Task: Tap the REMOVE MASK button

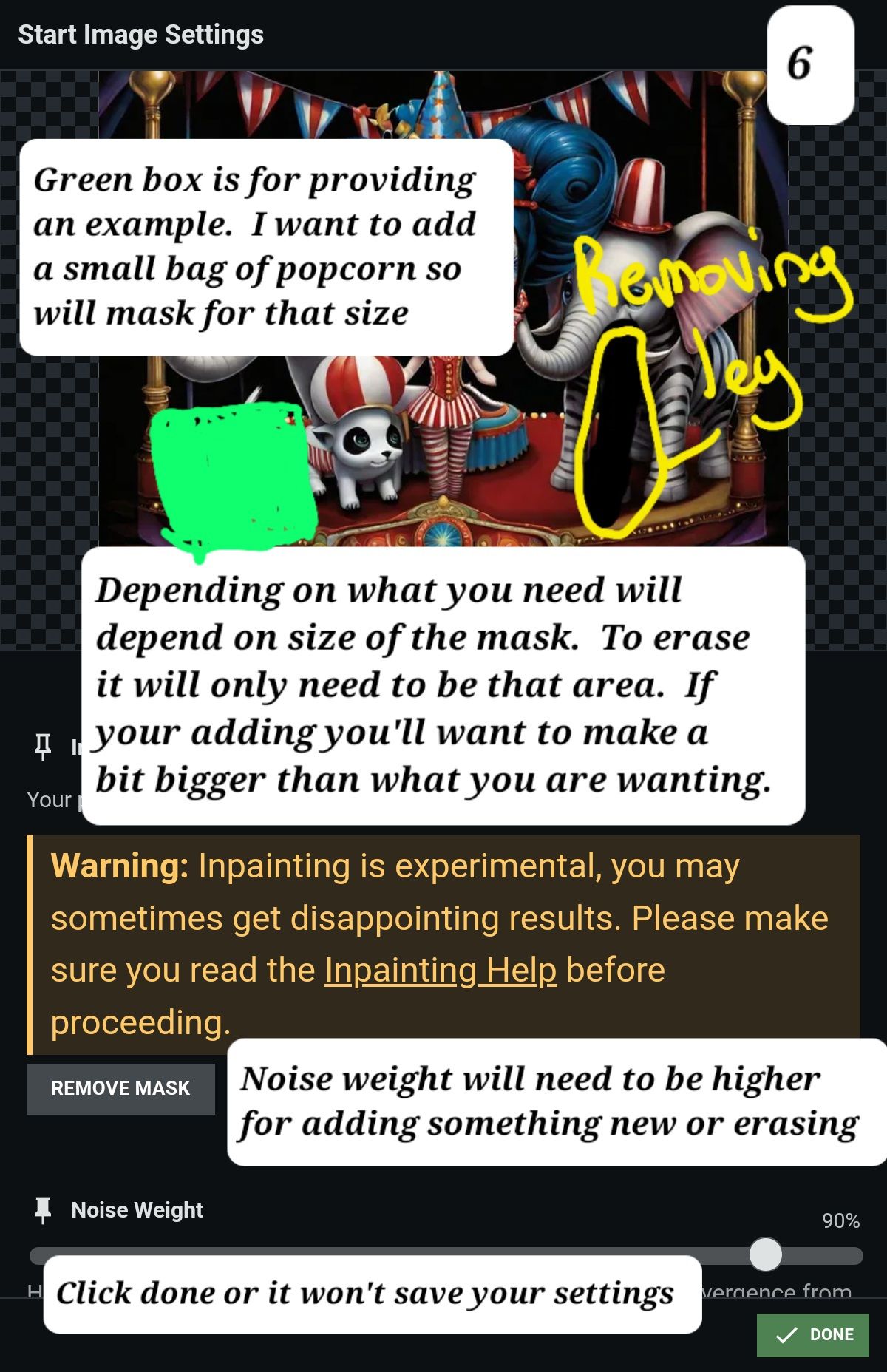Action: [x=120, y=1088]
